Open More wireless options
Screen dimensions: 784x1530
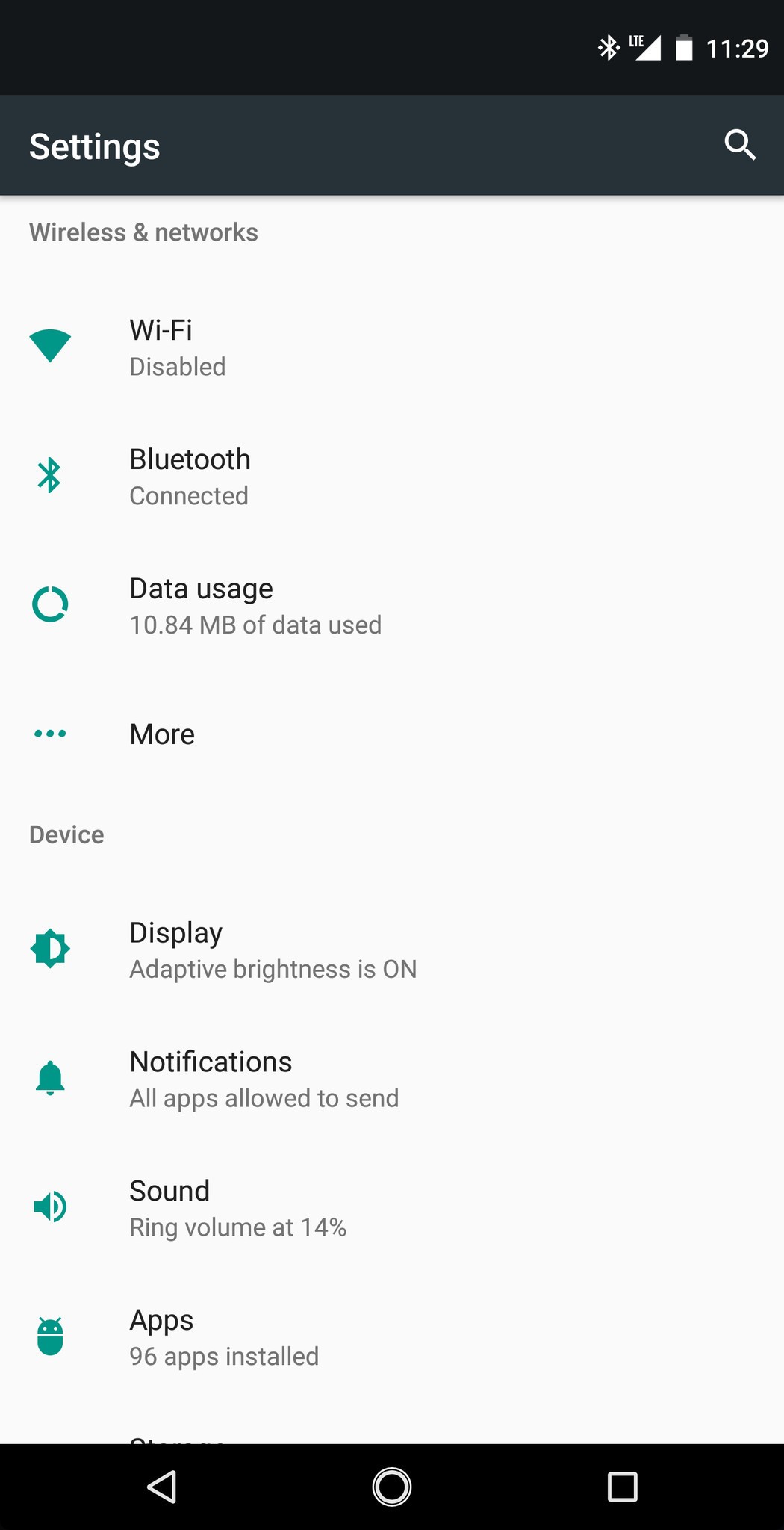[x=392, y=734]
